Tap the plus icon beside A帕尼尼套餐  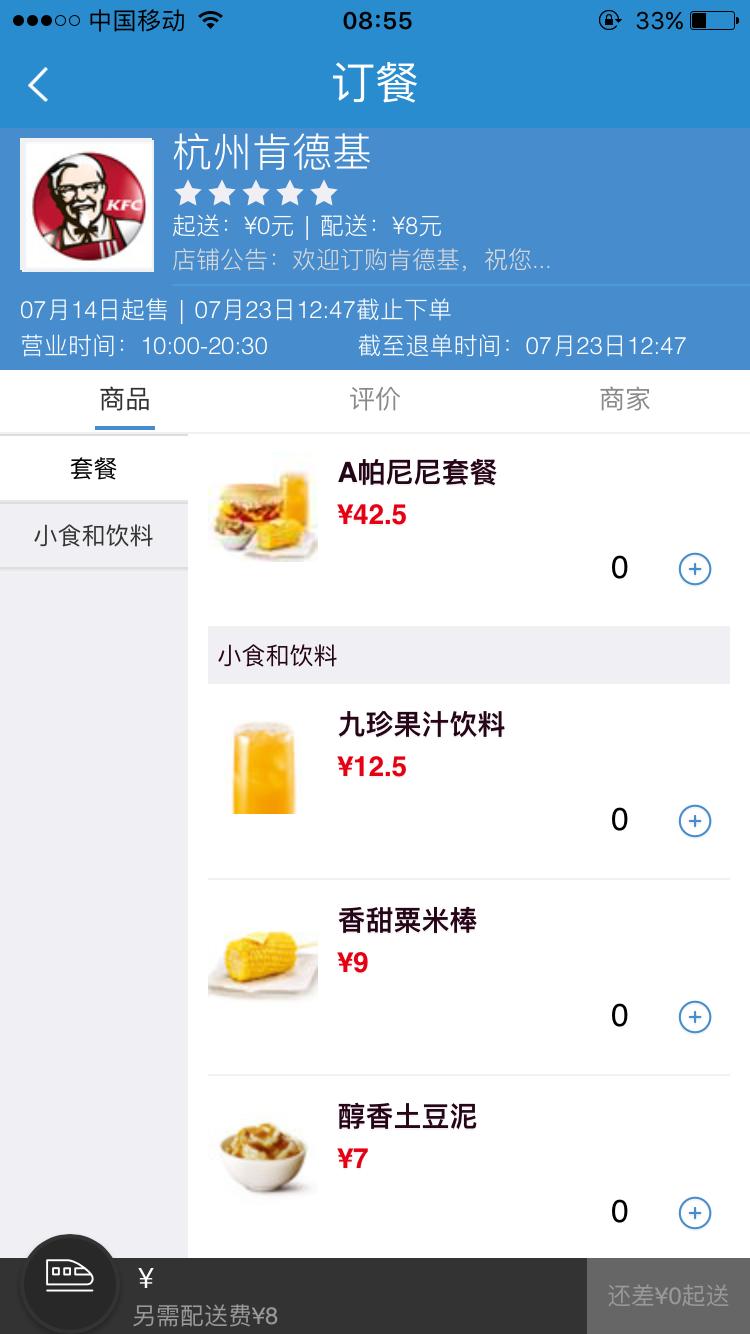(694, 568)
